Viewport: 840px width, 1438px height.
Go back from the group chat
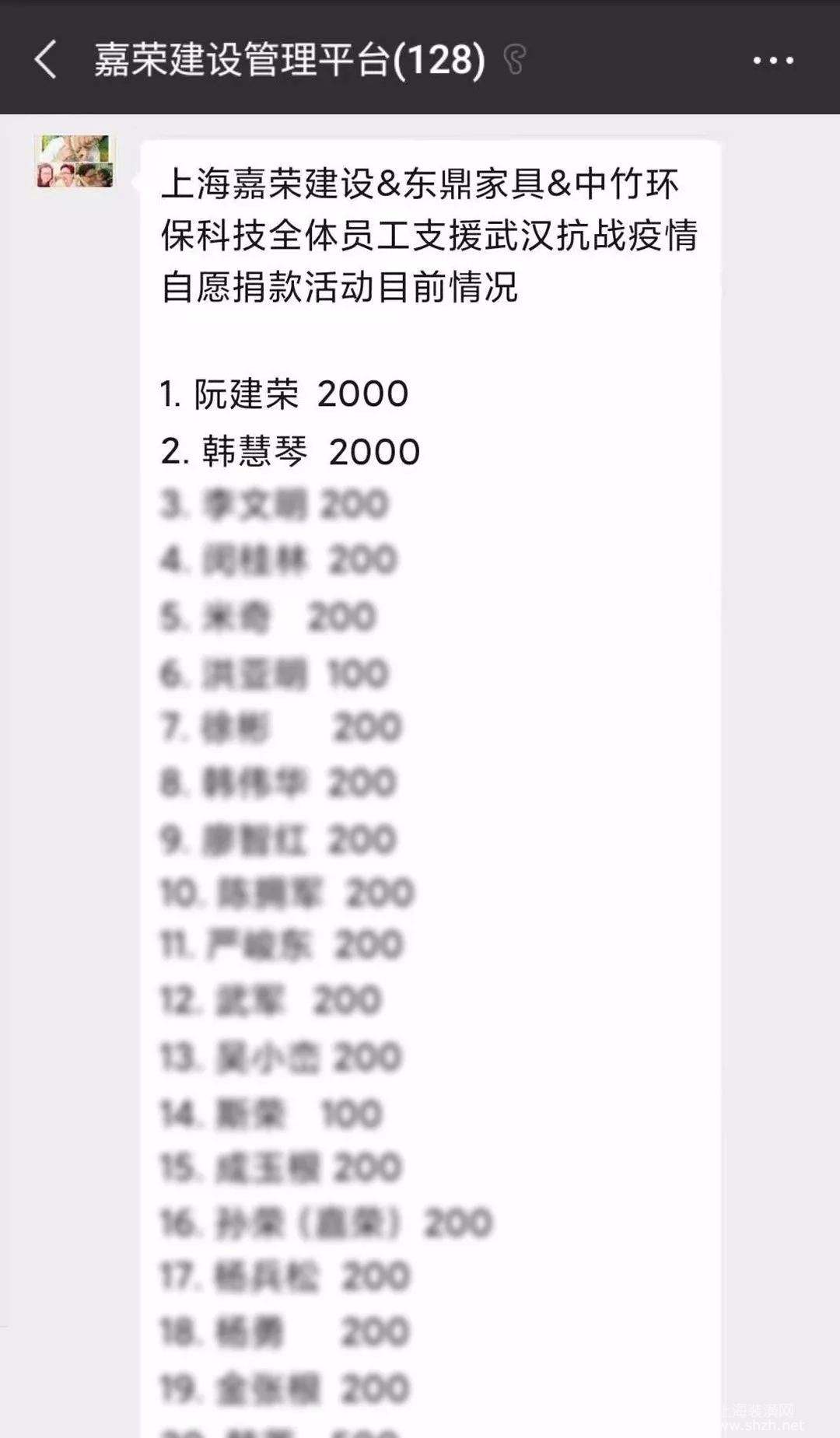[45, 60]
